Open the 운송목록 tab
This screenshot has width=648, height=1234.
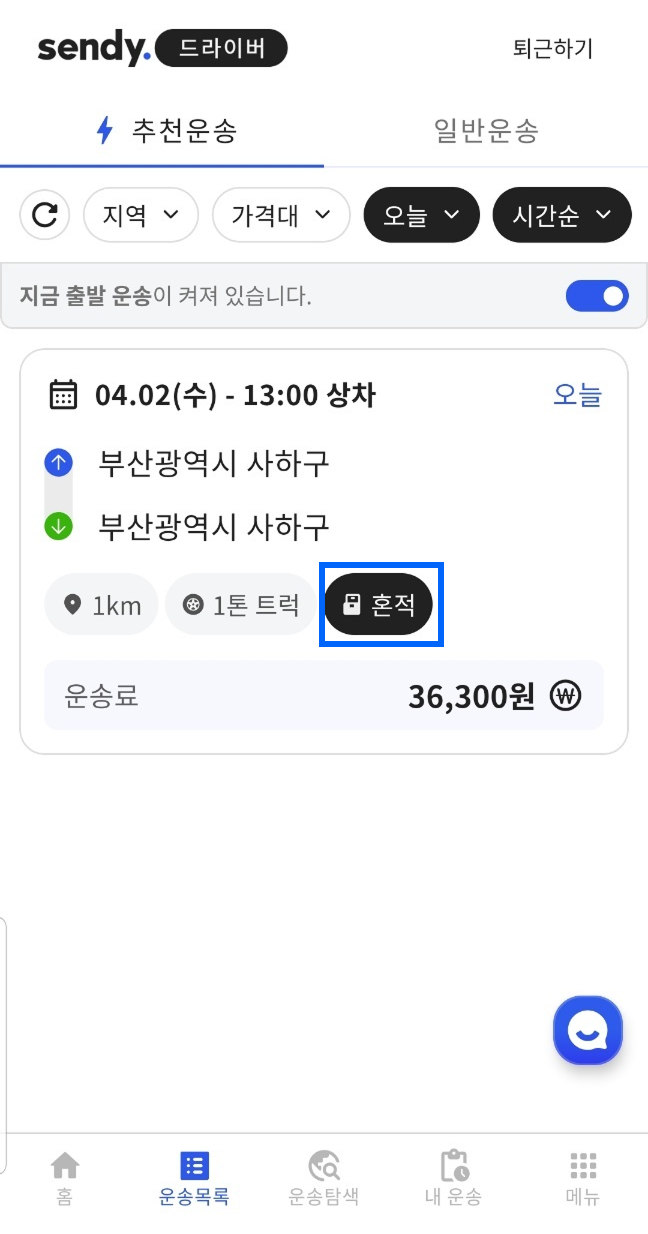[x=194, y=1178]
